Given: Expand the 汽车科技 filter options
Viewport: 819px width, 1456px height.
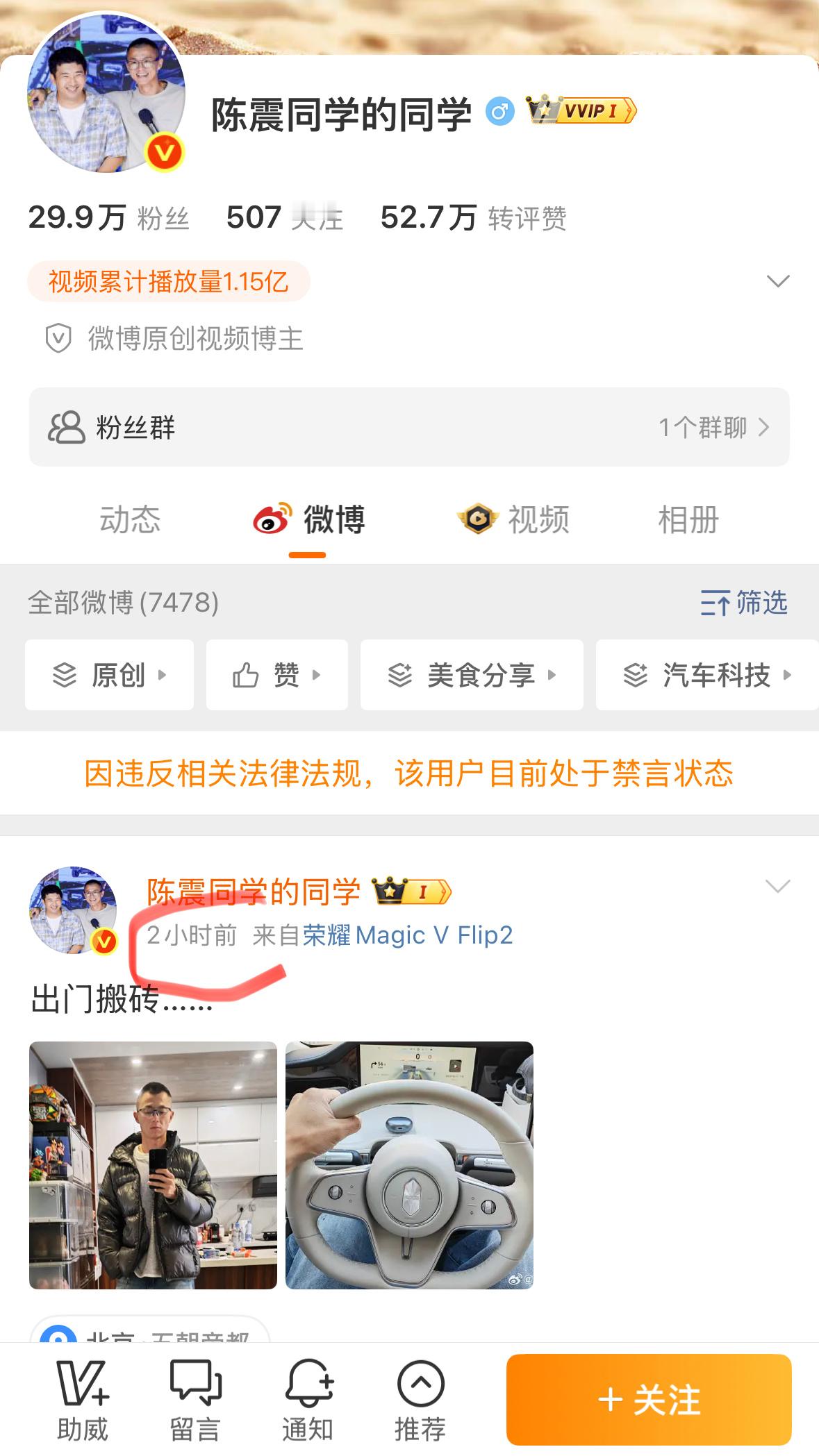Looking at the screenshot, I should click(x=787, y=675).
